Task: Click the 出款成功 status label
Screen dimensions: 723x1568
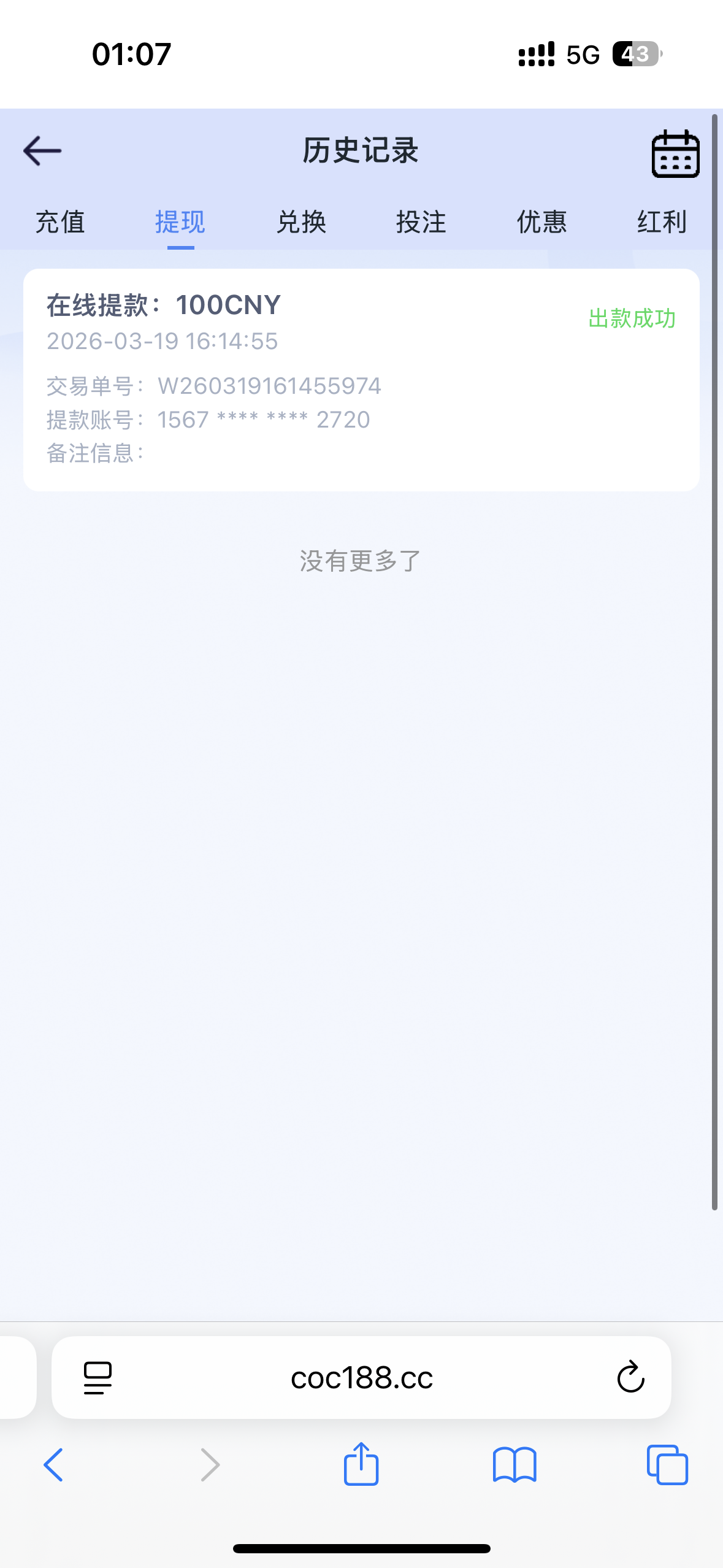Action: point(632,319)
